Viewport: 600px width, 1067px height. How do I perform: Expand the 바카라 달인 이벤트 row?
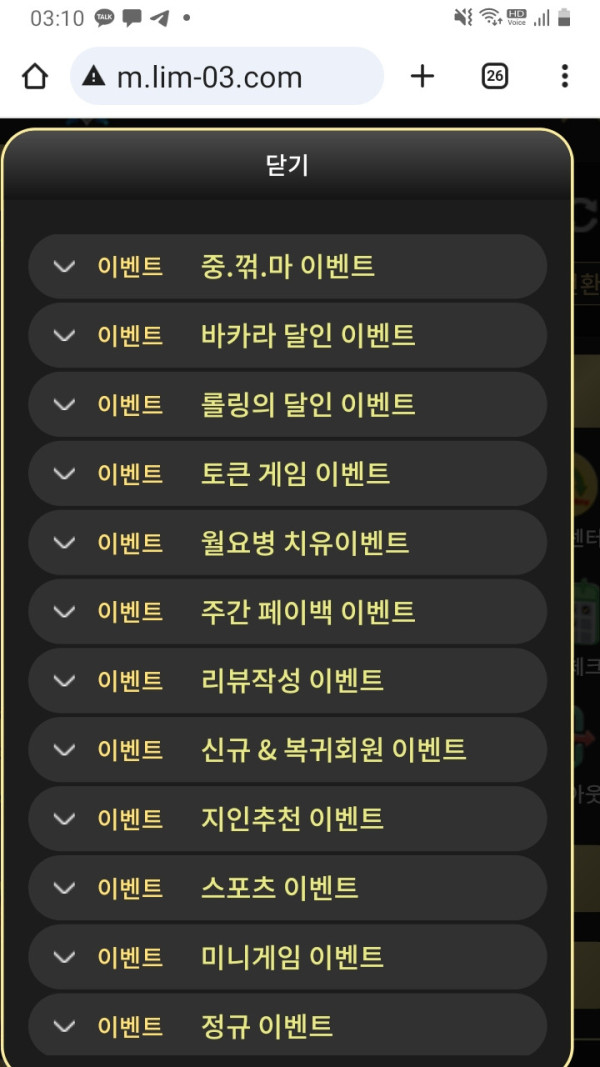pos(287,335)
